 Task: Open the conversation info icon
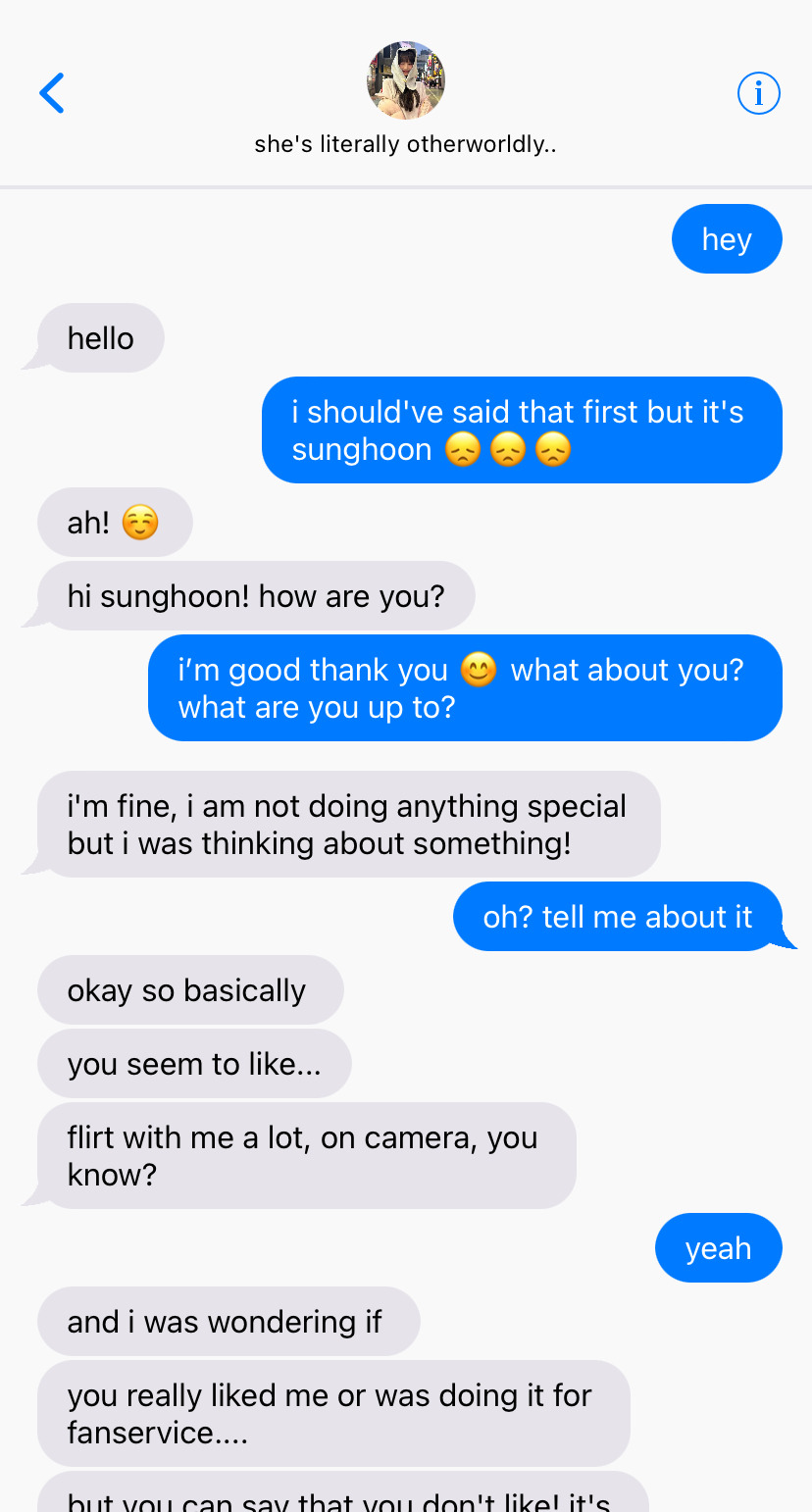(x=758, y=94)
